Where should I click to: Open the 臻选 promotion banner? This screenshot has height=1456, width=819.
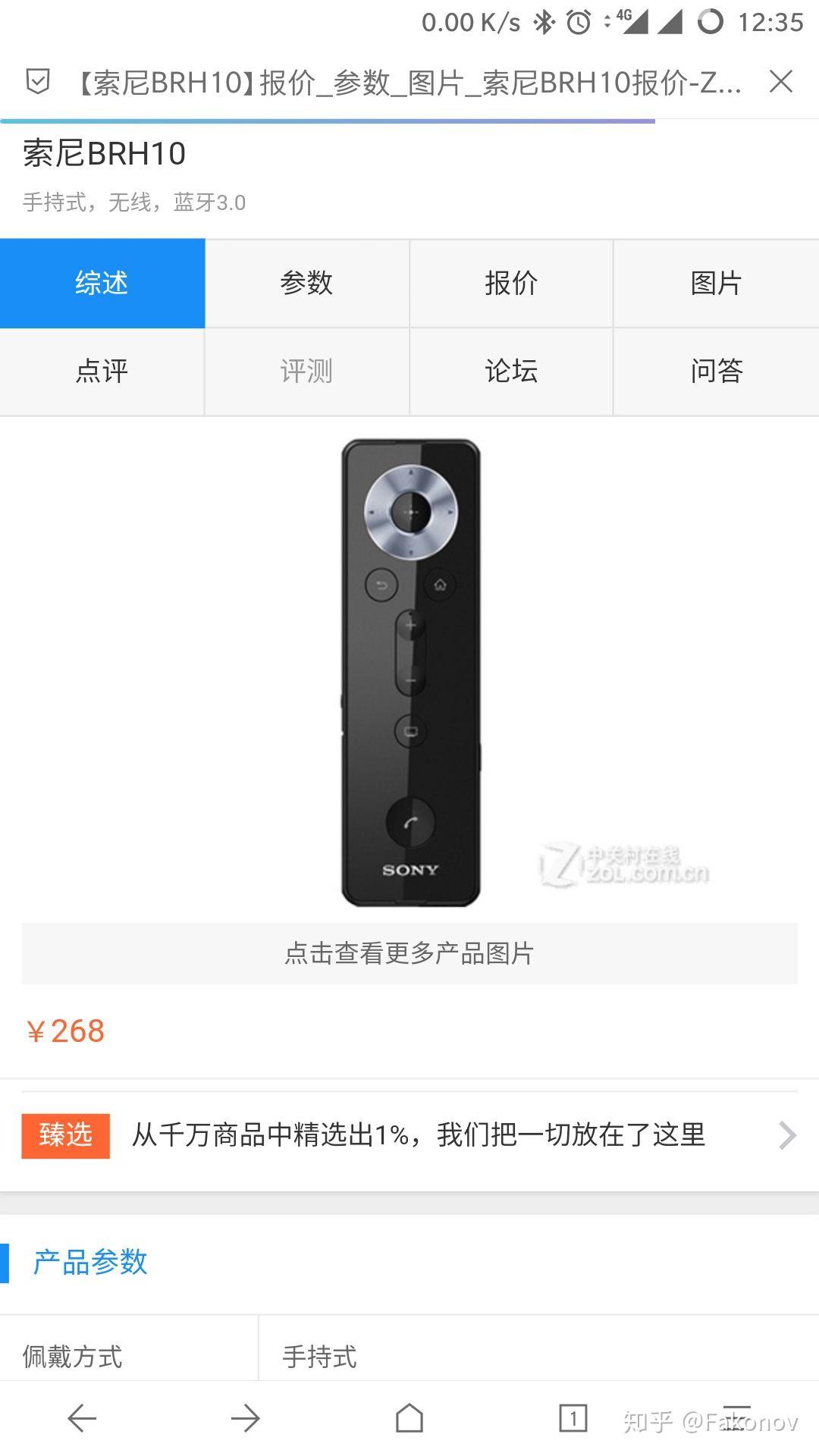point(409,1135)
